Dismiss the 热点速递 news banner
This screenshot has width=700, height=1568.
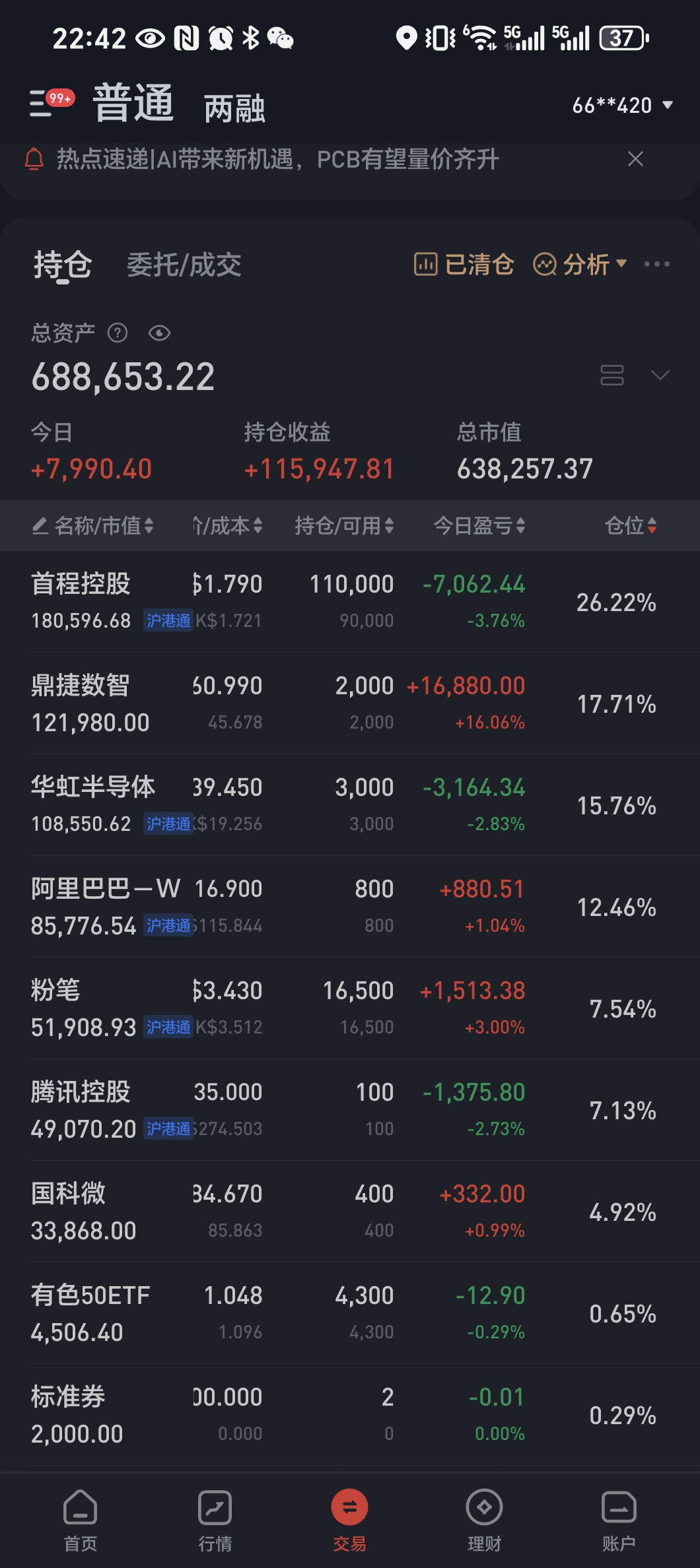click(635, 159)
